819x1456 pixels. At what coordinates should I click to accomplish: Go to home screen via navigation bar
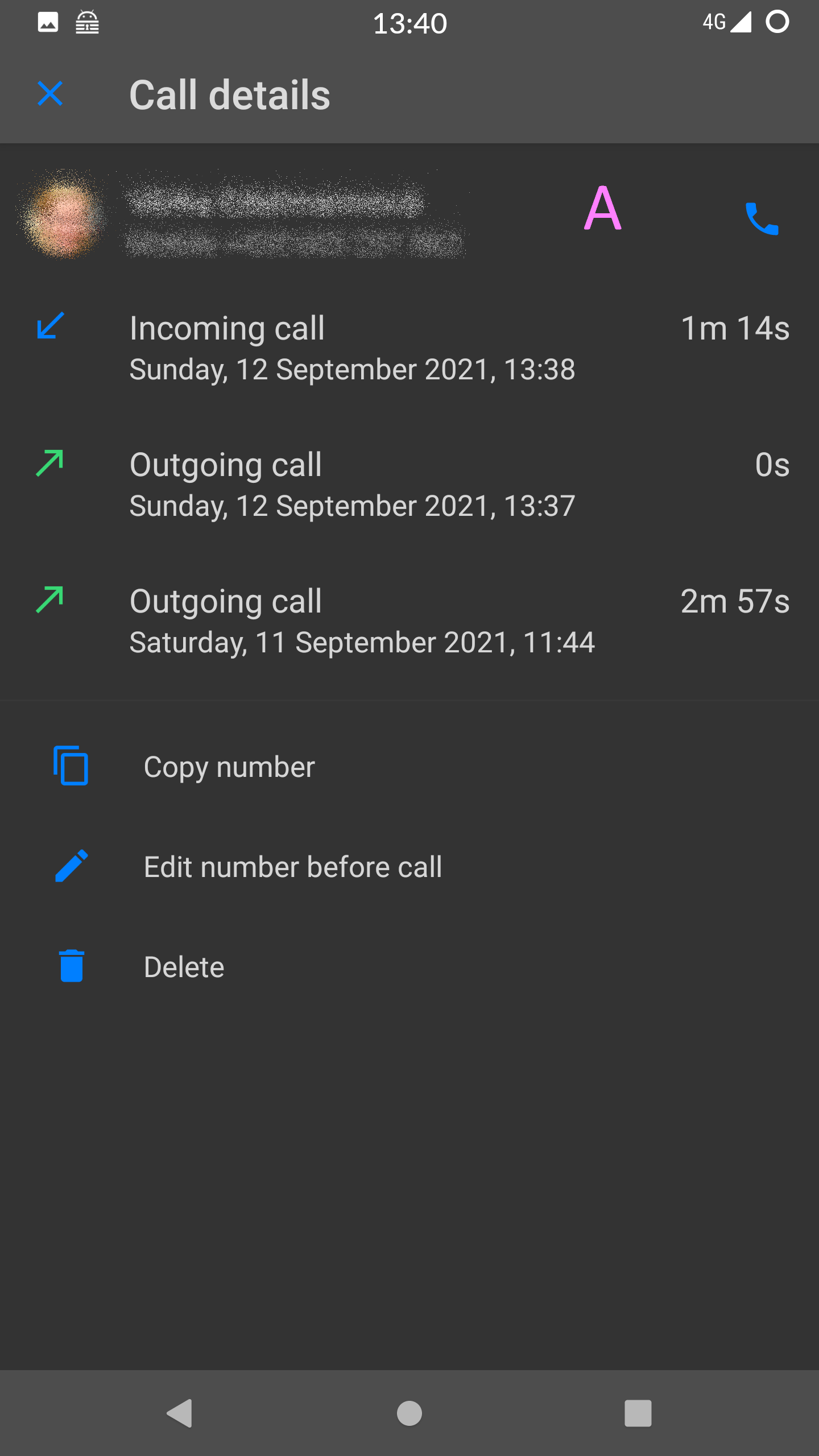(x=409, y=1413)
